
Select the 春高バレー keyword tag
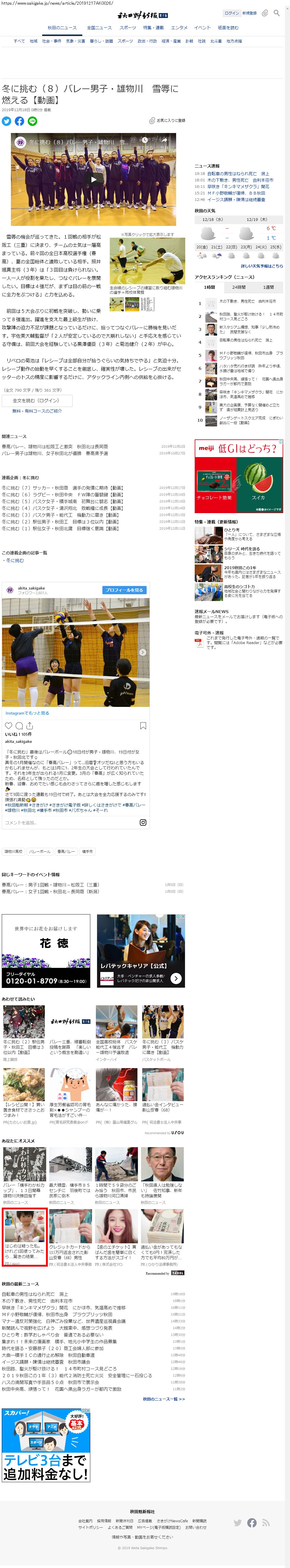66,851
